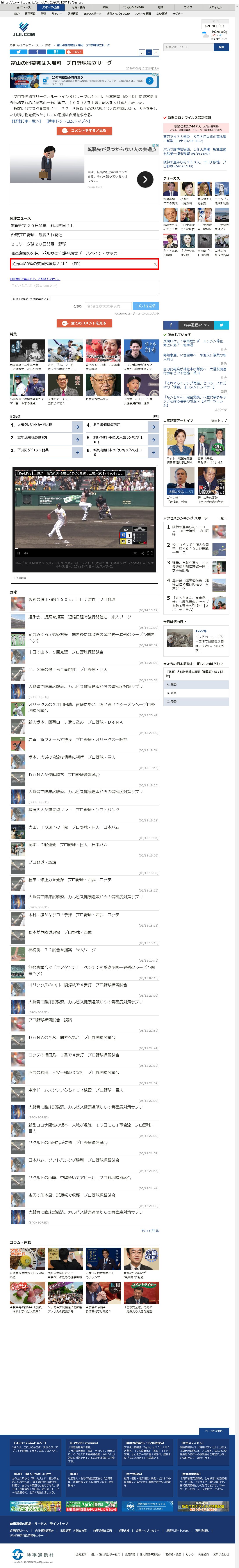Pause the baseball video player
Image resolution: width=239 pixels, height=1568 pixels.
point(18,553)
